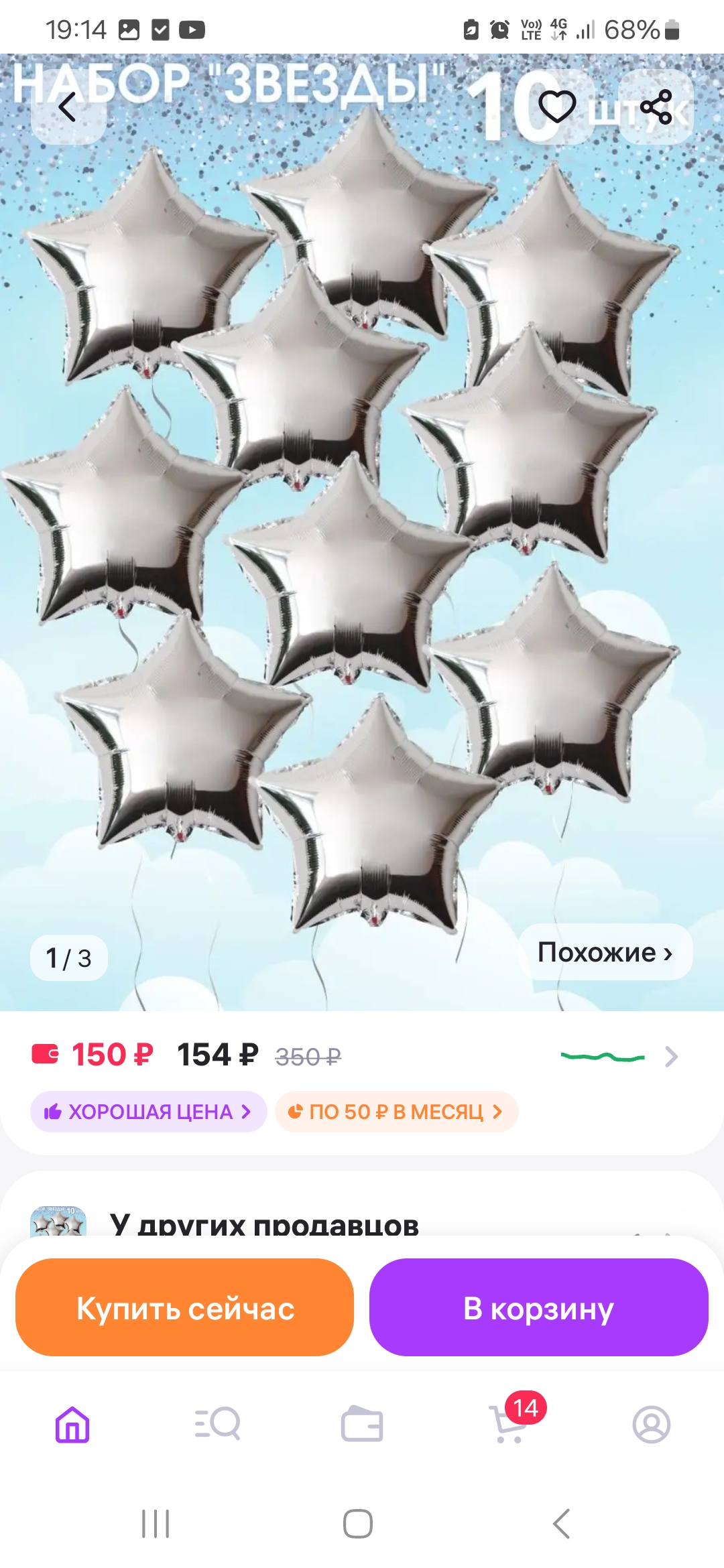Open the balloon product photo
The height and width of the screenshot is (1568, 724).
pos(362,536)
